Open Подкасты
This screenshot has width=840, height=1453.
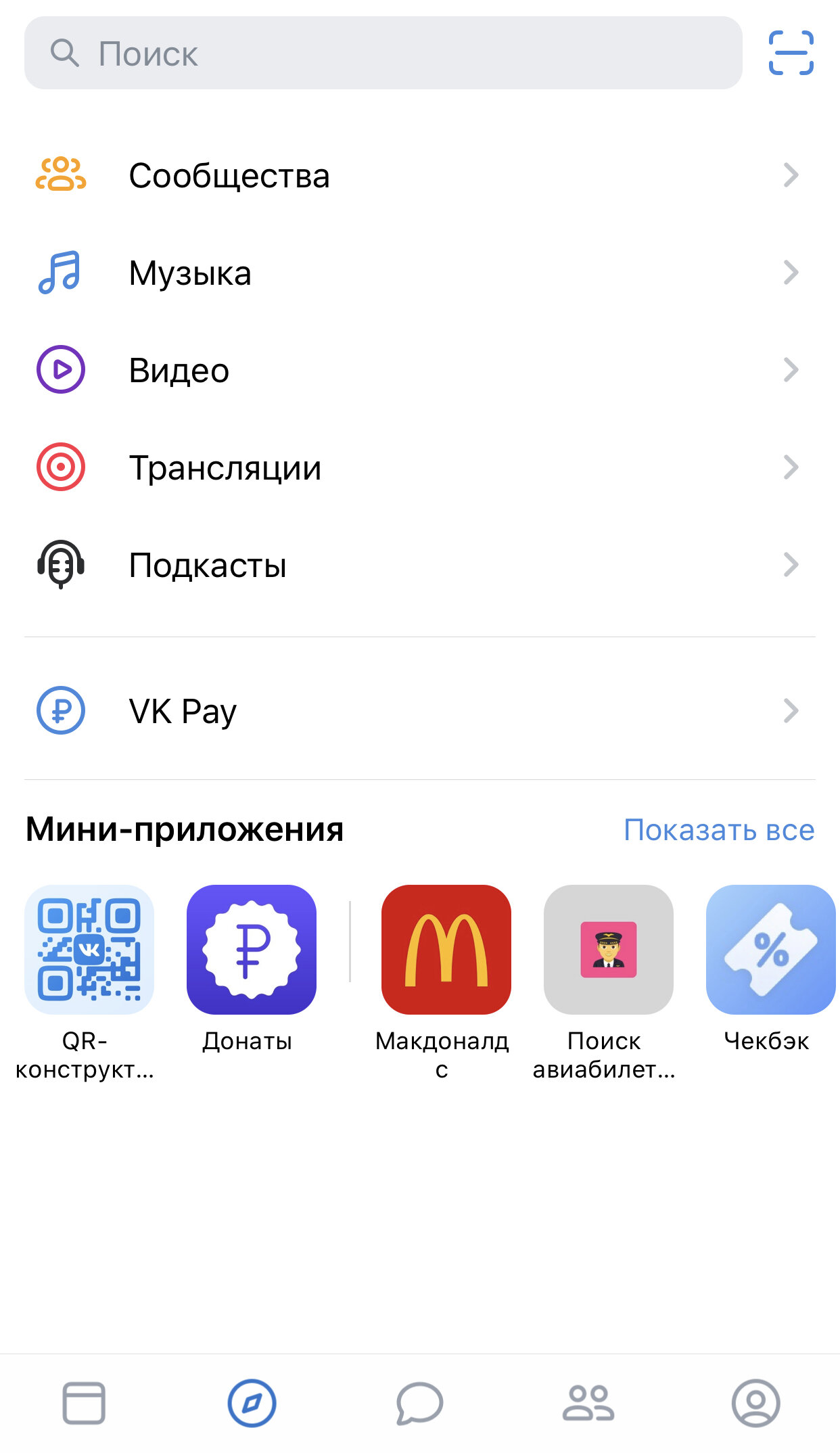(x=420, y=565)
